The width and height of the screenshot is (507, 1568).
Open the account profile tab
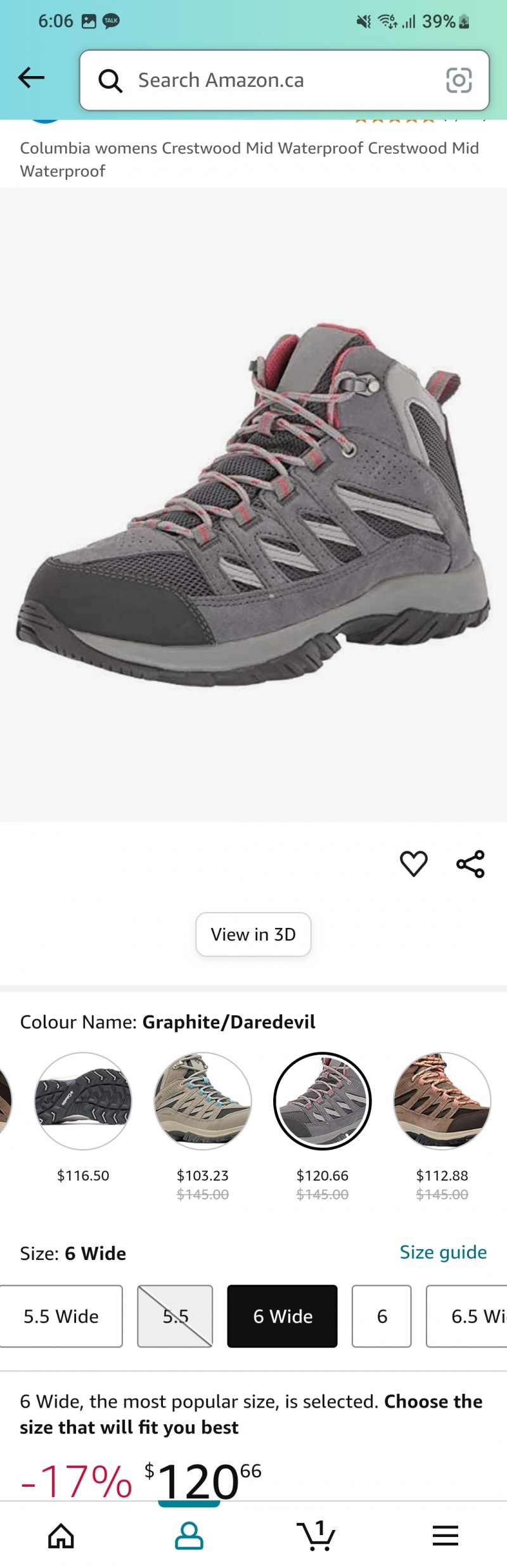189,1536
